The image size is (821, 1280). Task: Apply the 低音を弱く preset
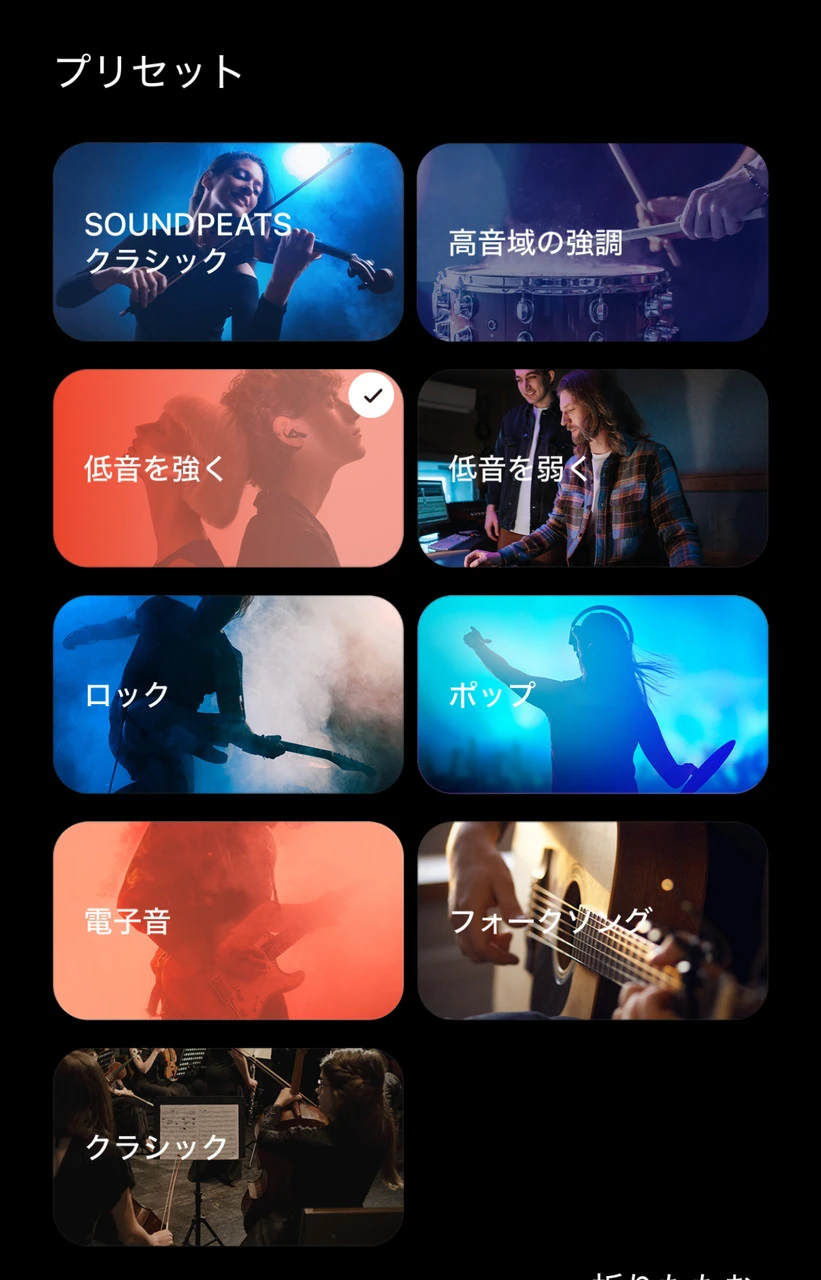tap(592, 468)
